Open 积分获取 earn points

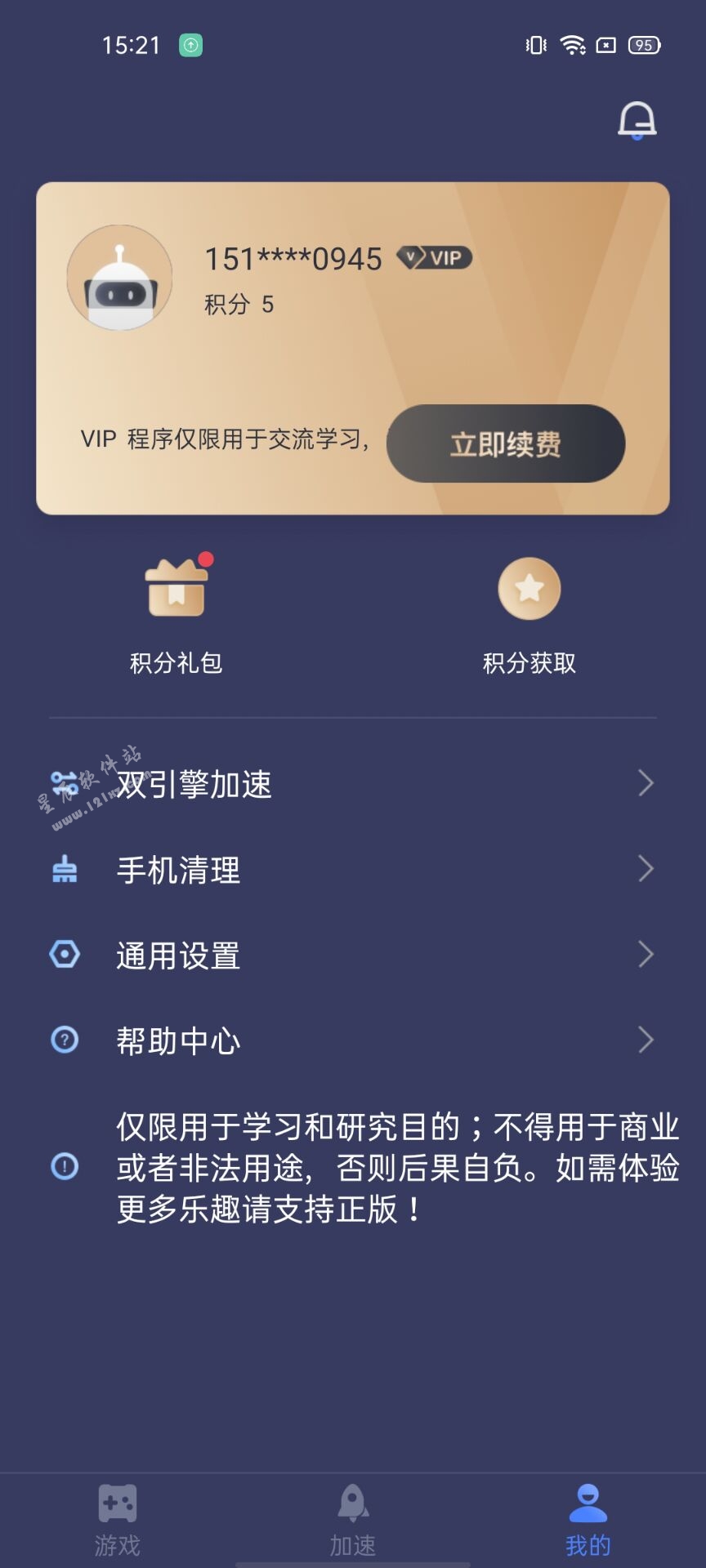(529, 617)
